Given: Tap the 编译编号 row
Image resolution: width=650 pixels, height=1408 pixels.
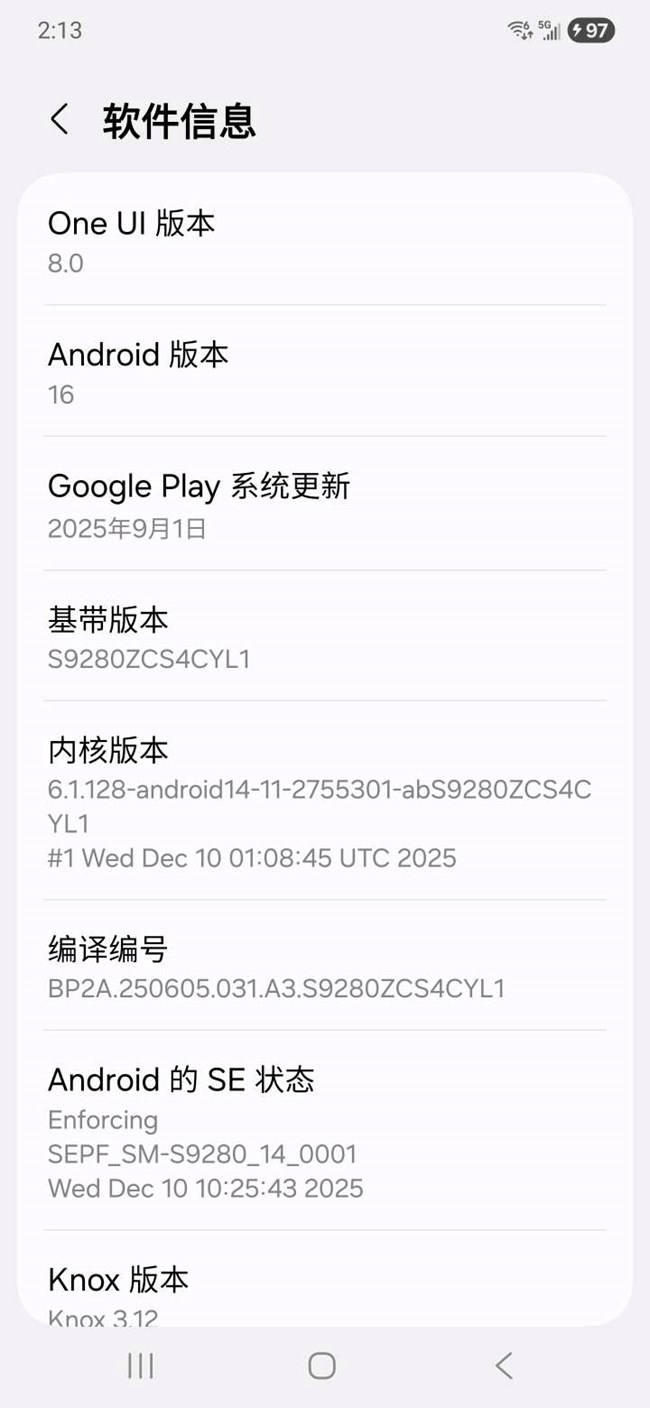Looking at the screenshot, I should click(324, 966).
